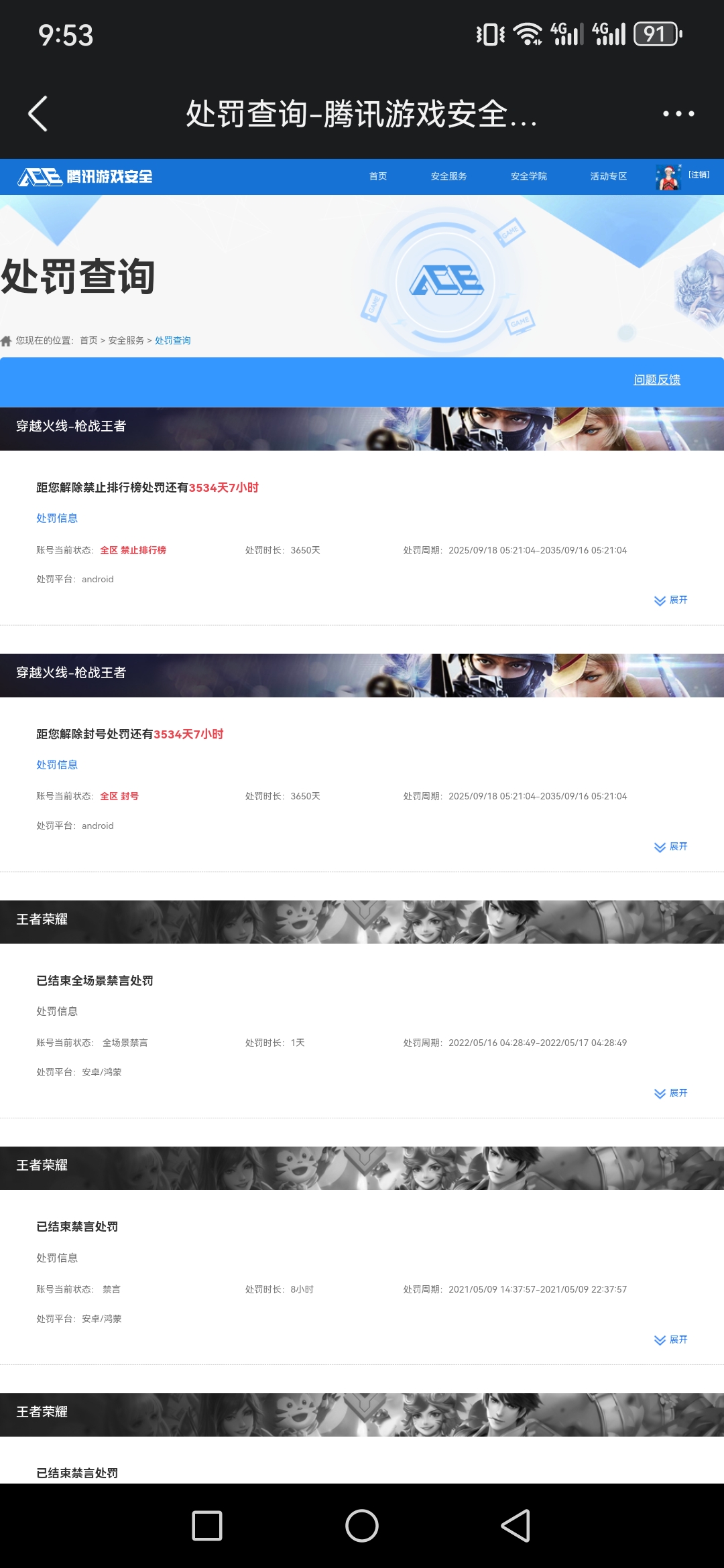Viewport: 724px width, 1568px height.
Task: Tap 安全服务 in the breadcrumb path
Action: [x=126, y=340]
